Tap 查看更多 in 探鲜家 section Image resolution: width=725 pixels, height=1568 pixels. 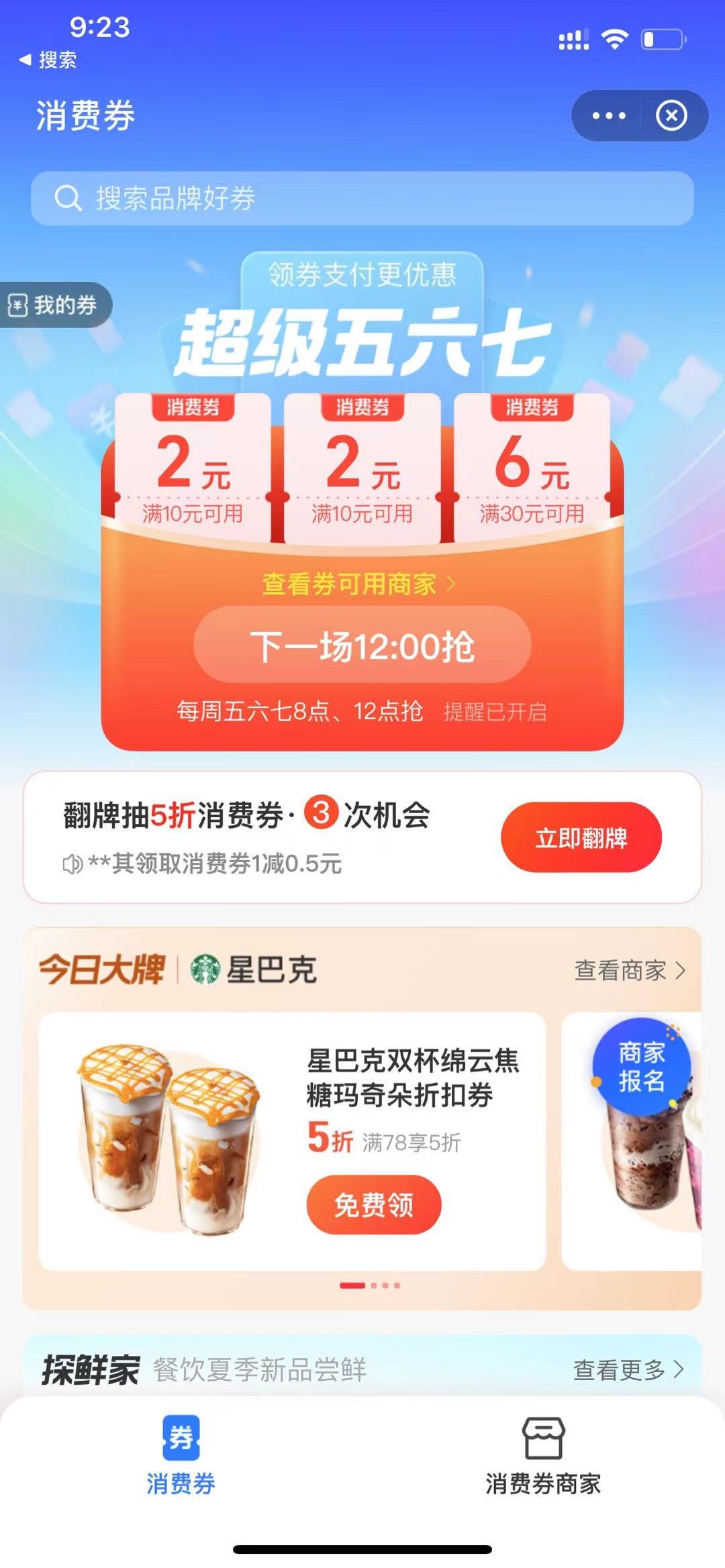628,1369
